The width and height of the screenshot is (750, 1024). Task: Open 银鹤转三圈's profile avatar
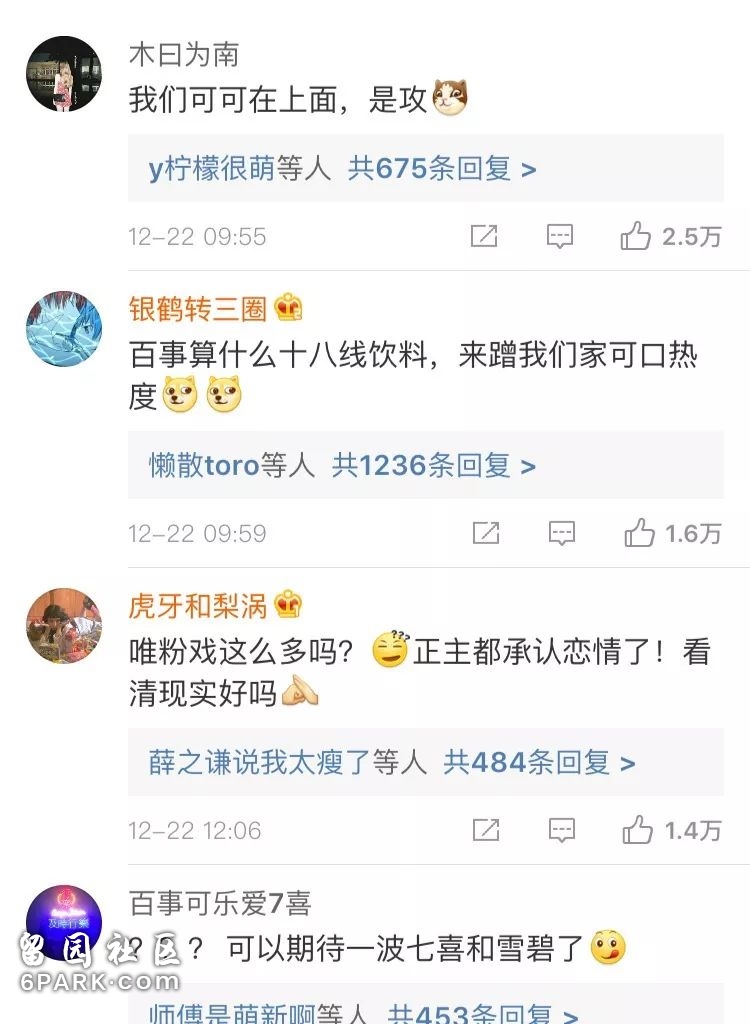(63, 329)
